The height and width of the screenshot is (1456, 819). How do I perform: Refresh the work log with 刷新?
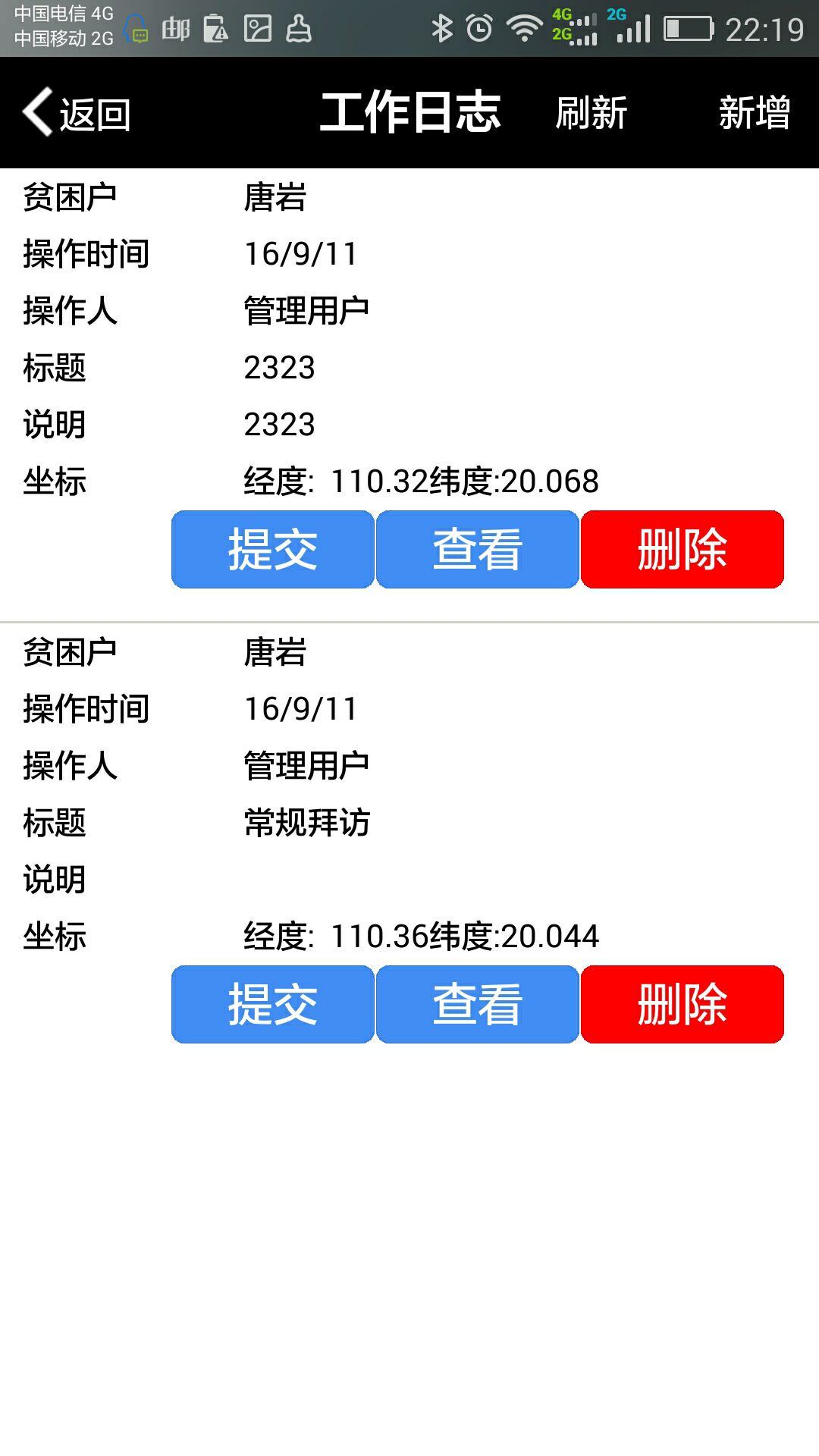click(x=591, y=114)
